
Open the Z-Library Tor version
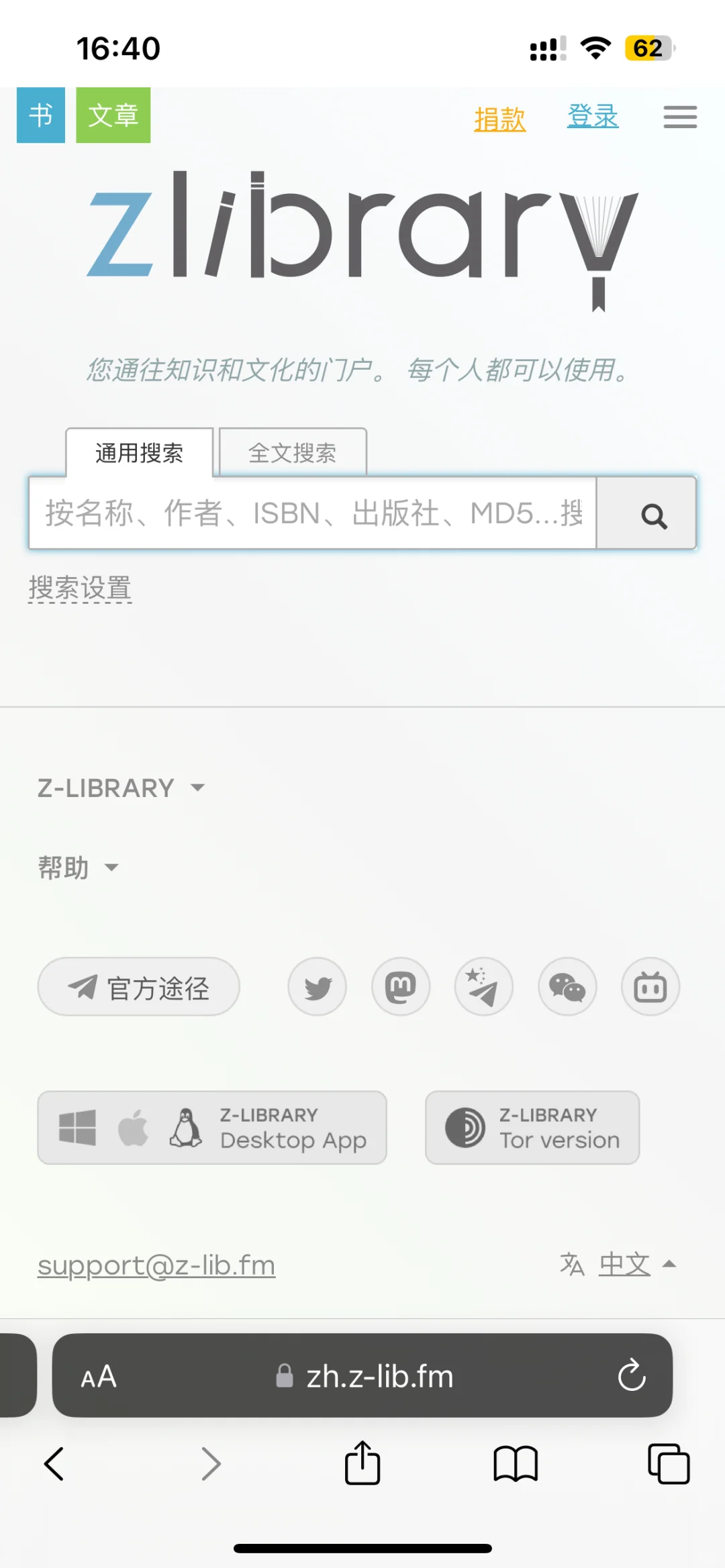pos(532,1127)
